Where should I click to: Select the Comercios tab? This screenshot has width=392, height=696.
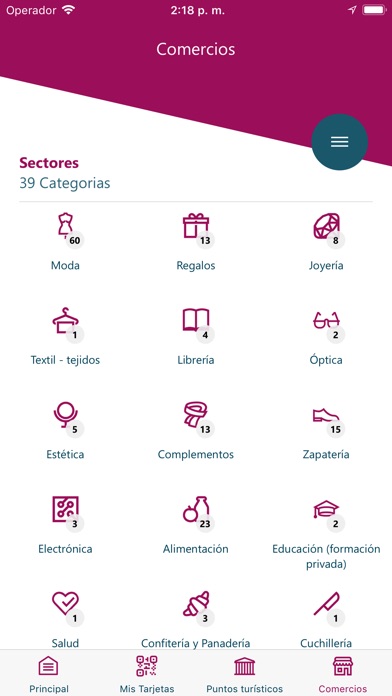[343, 674]
